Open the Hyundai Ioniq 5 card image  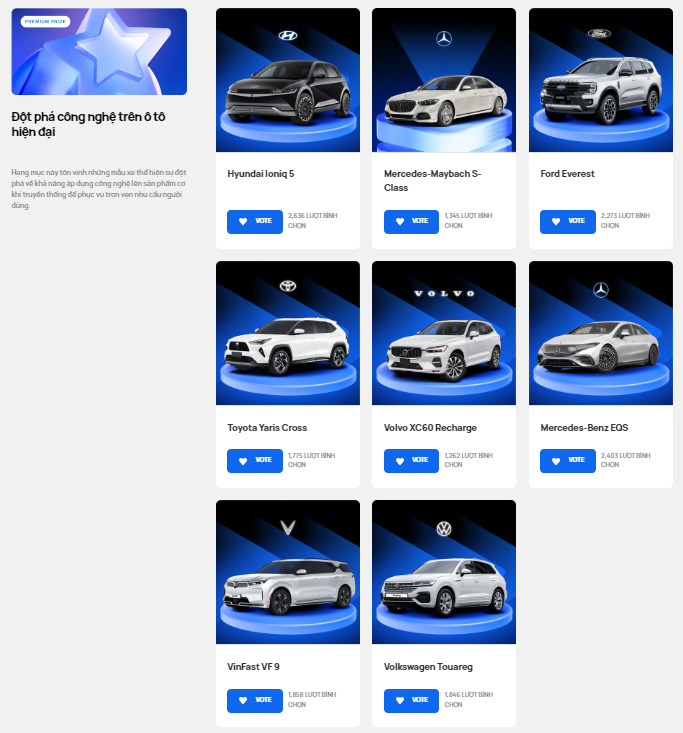(288, 80)
